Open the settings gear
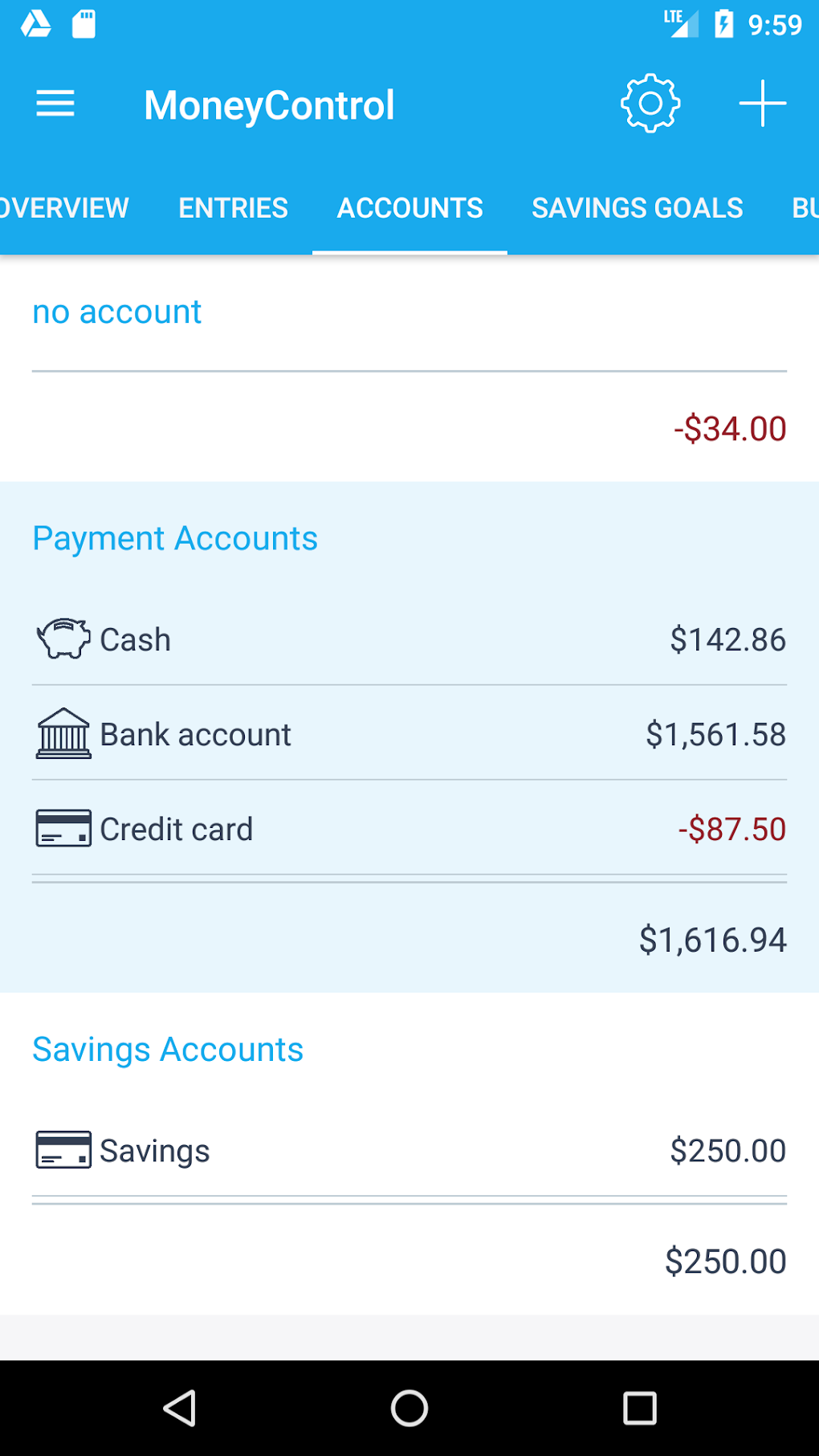This screenshot has width=819, height=1456. tap(650, 104)
